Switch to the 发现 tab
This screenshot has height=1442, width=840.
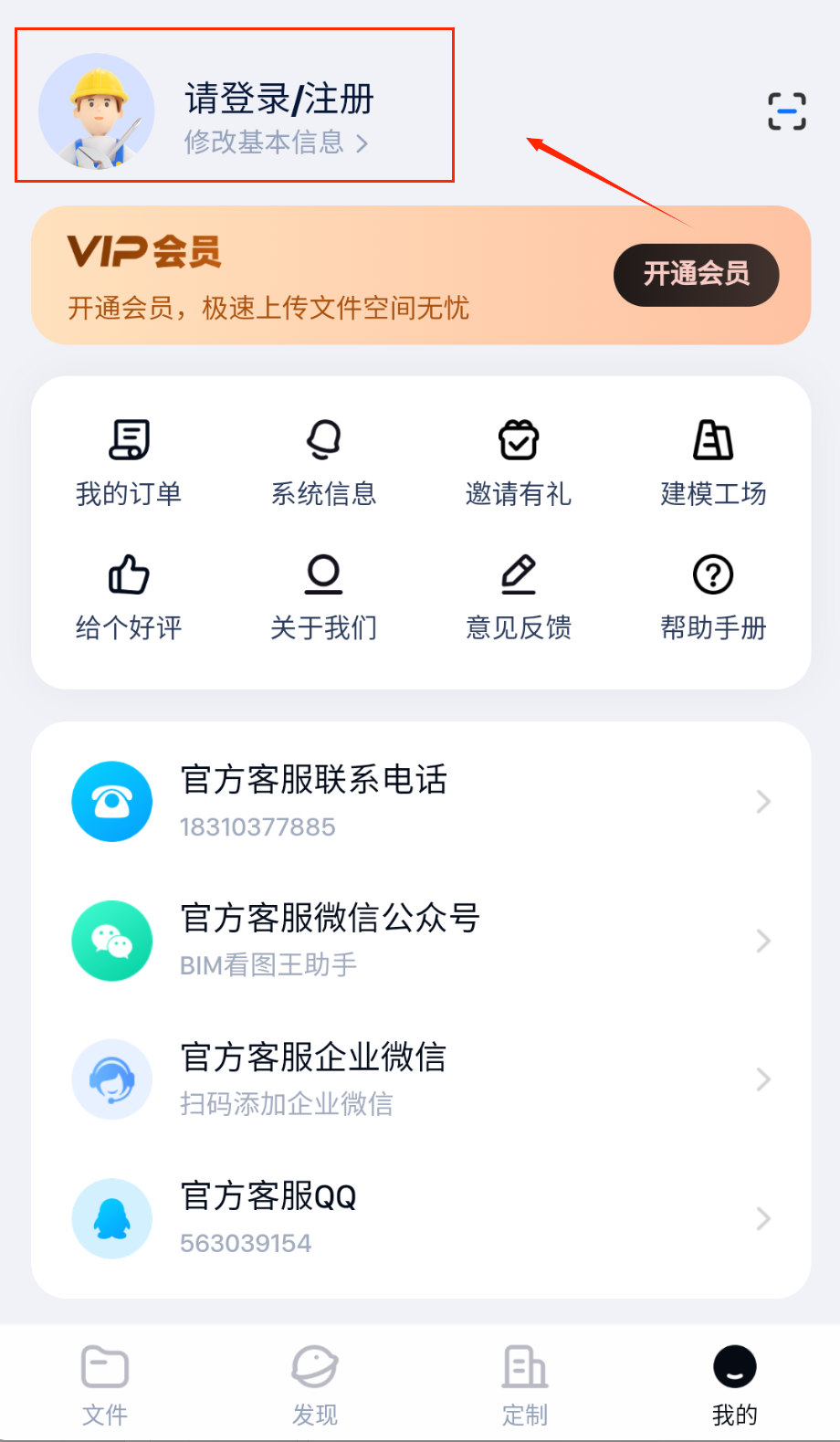pos(315,1384)
